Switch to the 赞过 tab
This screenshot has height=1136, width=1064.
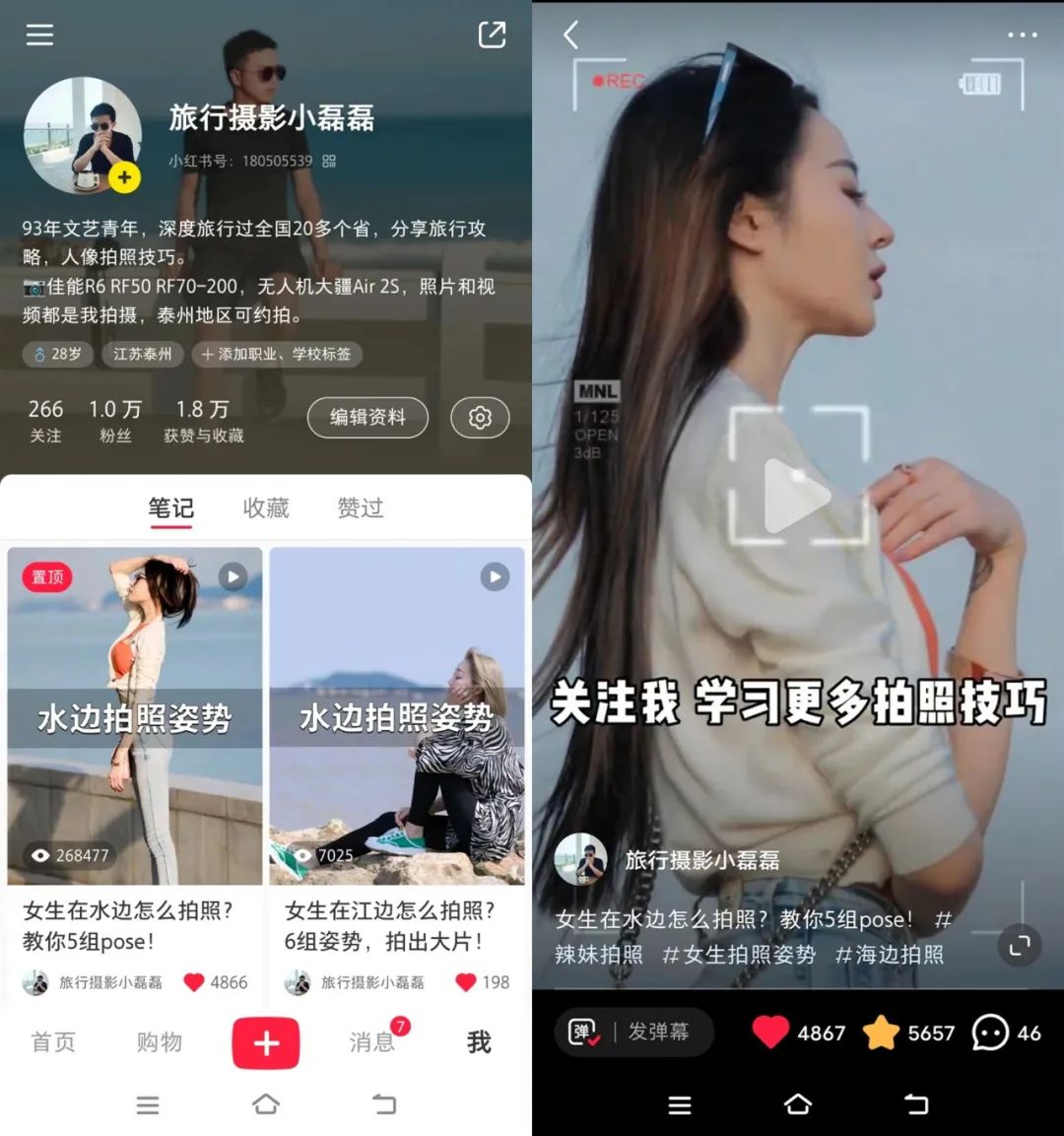[x=361, y=508]
